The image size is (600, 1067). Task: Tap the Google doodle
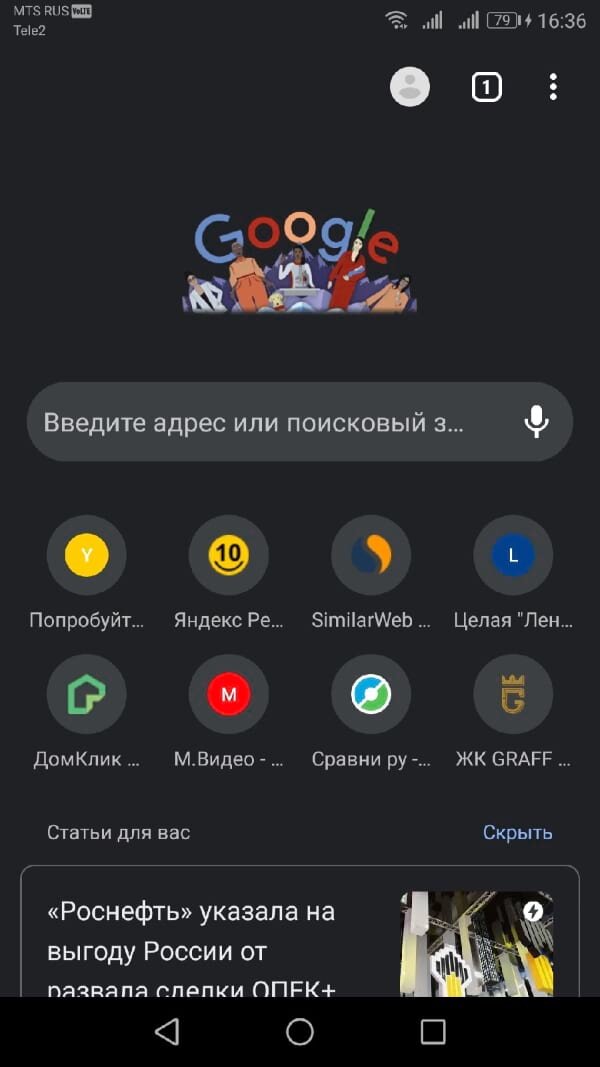click(299, 262)
